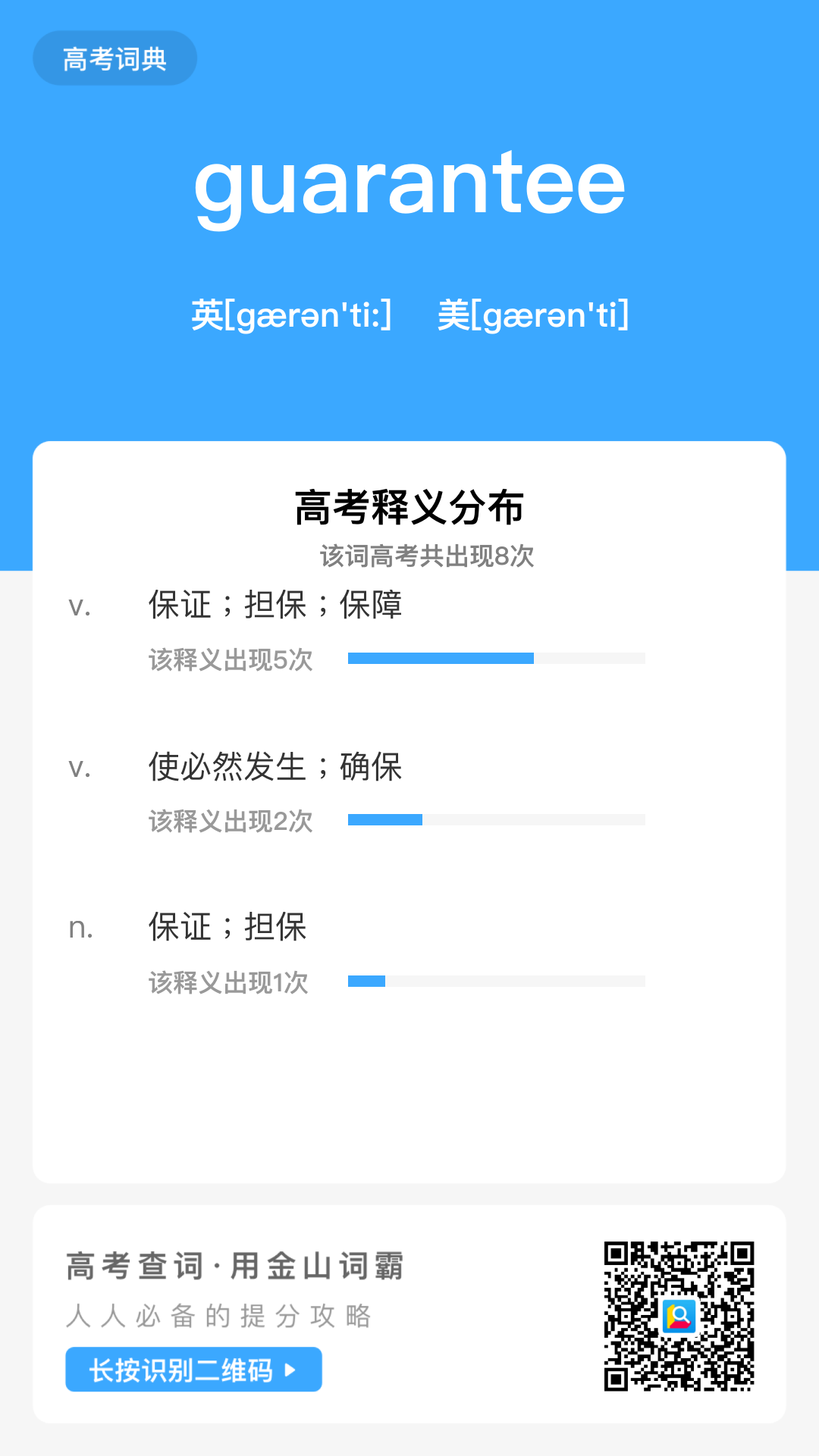
Task: Tap the American pronunciation 美[gærən'ti]
Action: click(534, 316)
